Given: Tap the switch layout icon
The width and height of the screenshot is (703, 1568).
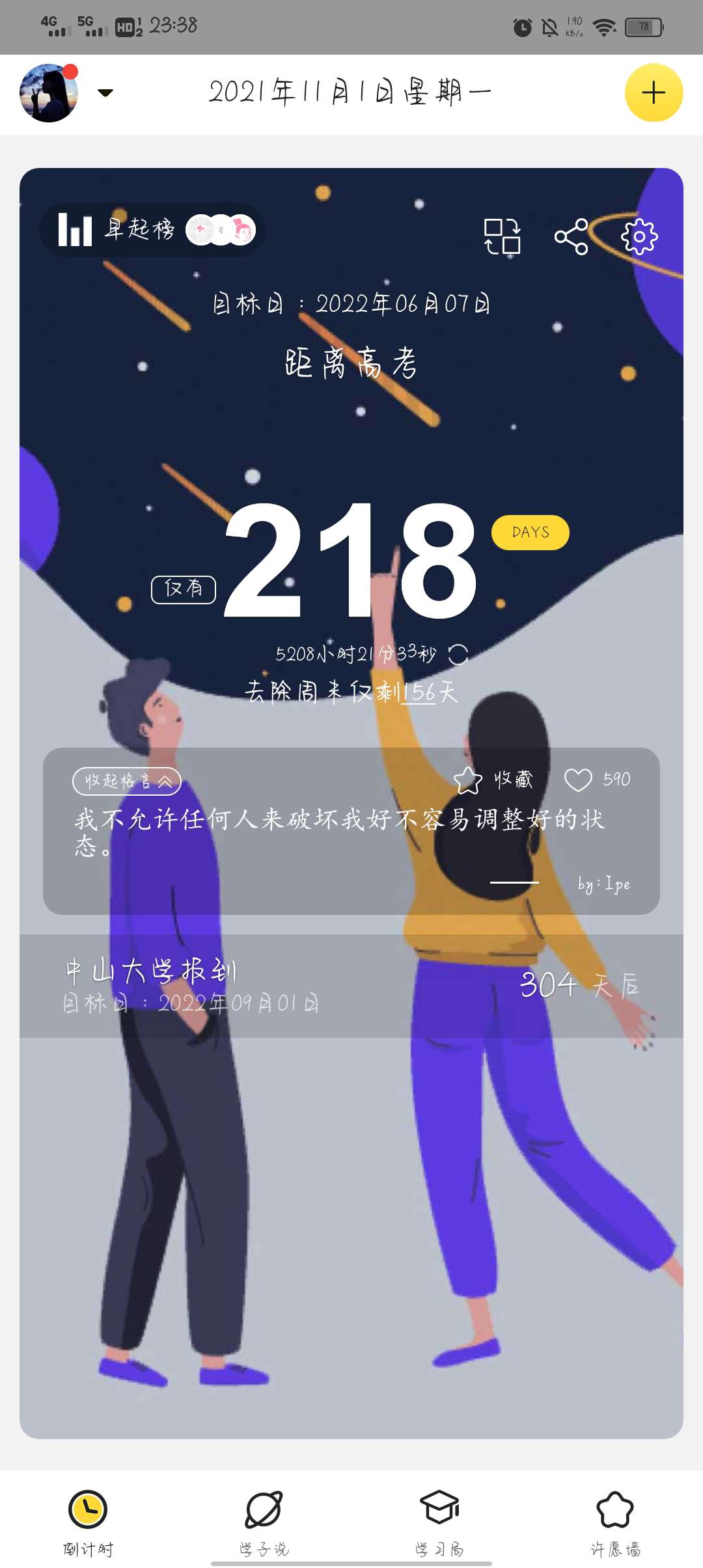Looking at the screenshot, I should click(503, 236).
